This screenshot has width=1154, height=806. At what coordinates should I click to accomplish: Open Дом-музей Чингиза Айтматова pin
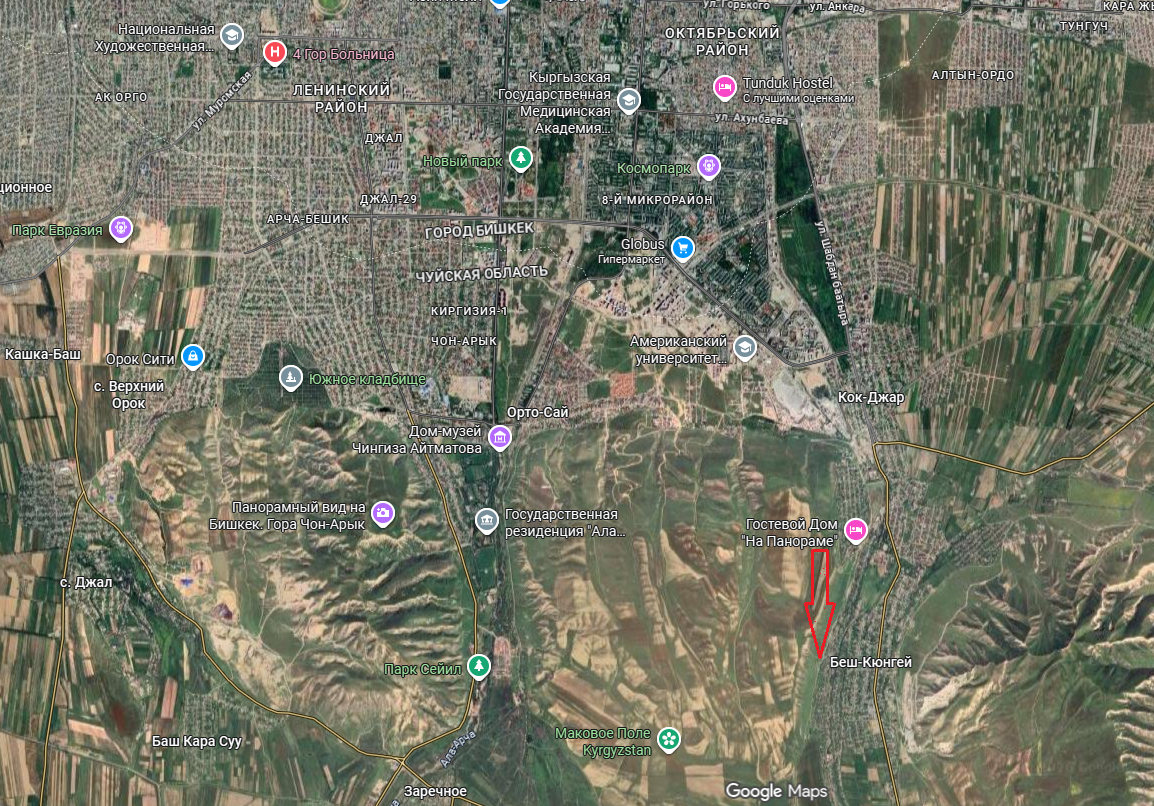(x=500, y=437)
